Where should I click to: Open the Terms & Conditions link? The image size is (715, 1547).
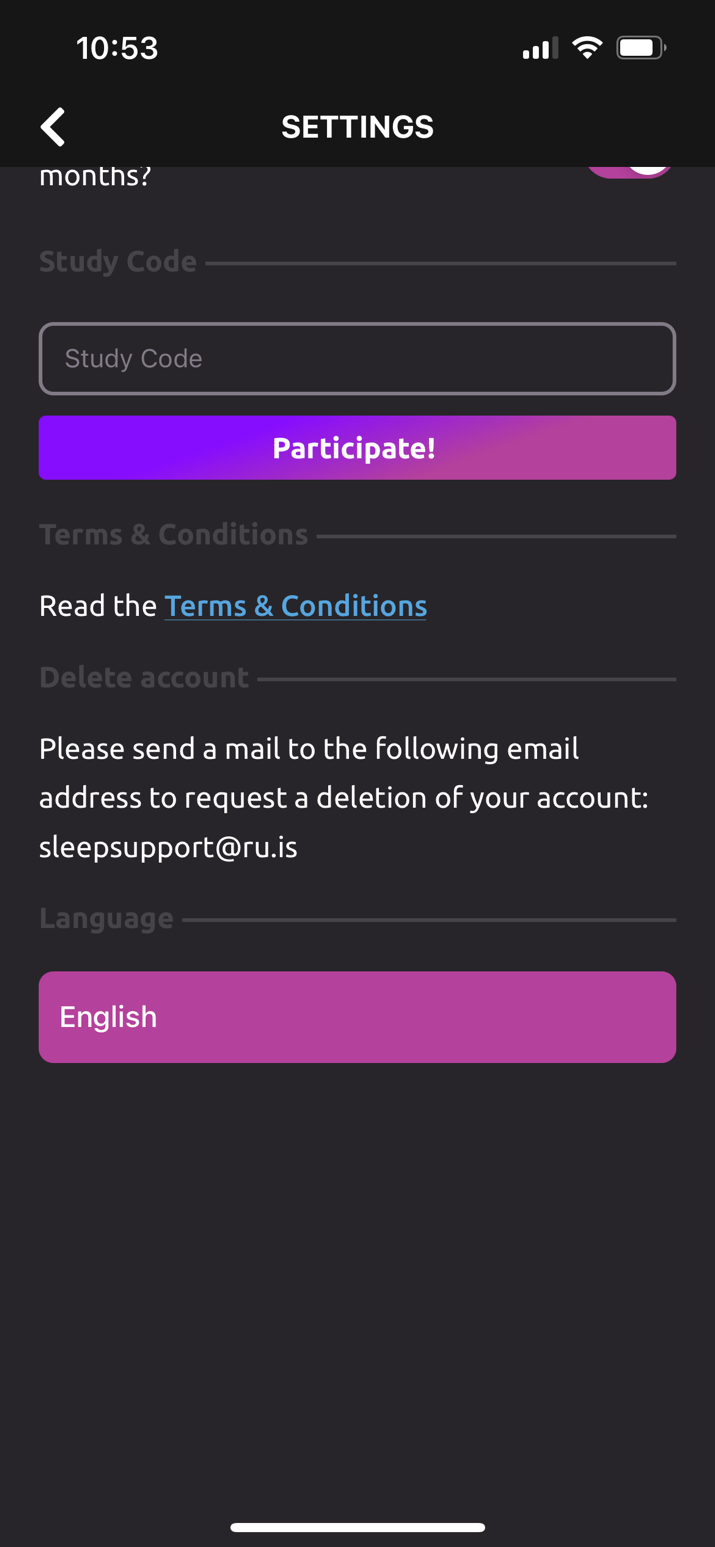coord(295,606)
